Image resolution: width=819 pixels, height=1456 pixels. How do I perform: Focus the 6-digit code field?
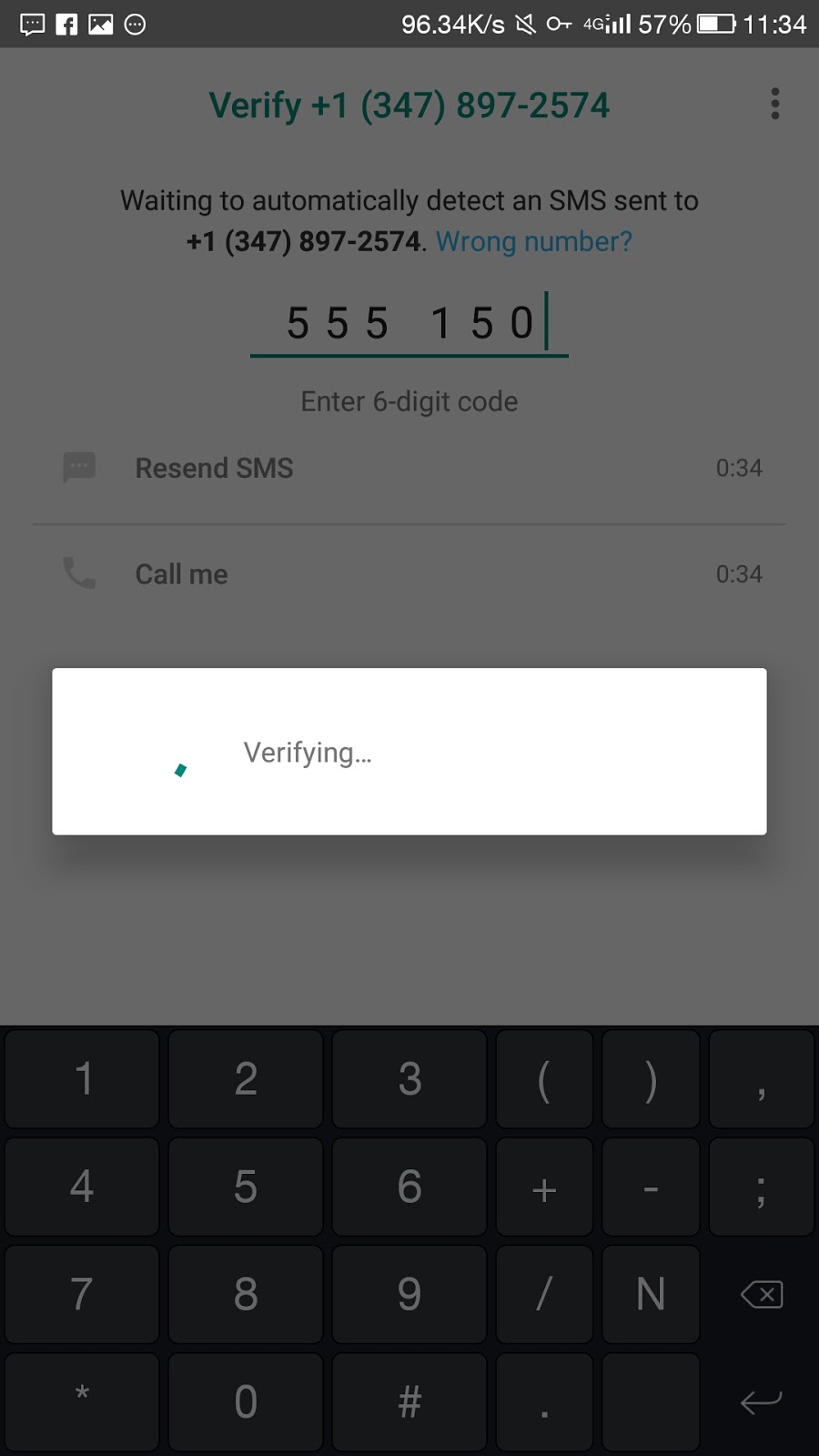[x=409, y=324]
